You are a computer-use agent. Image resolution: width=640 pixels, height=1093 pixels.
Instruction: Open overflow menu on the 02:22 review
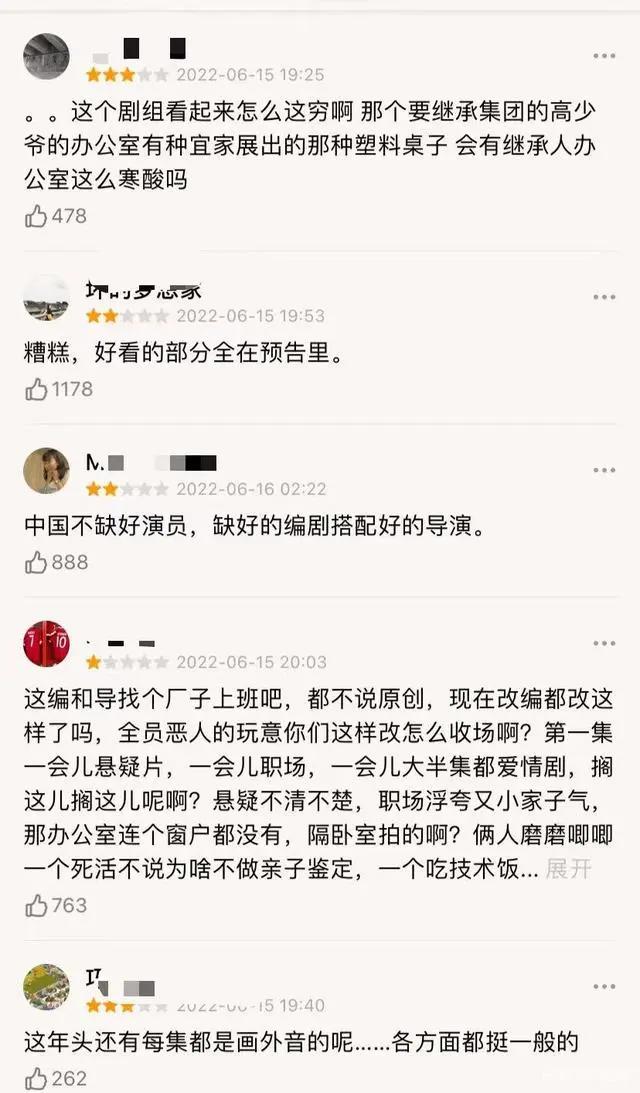coord(604,471)
